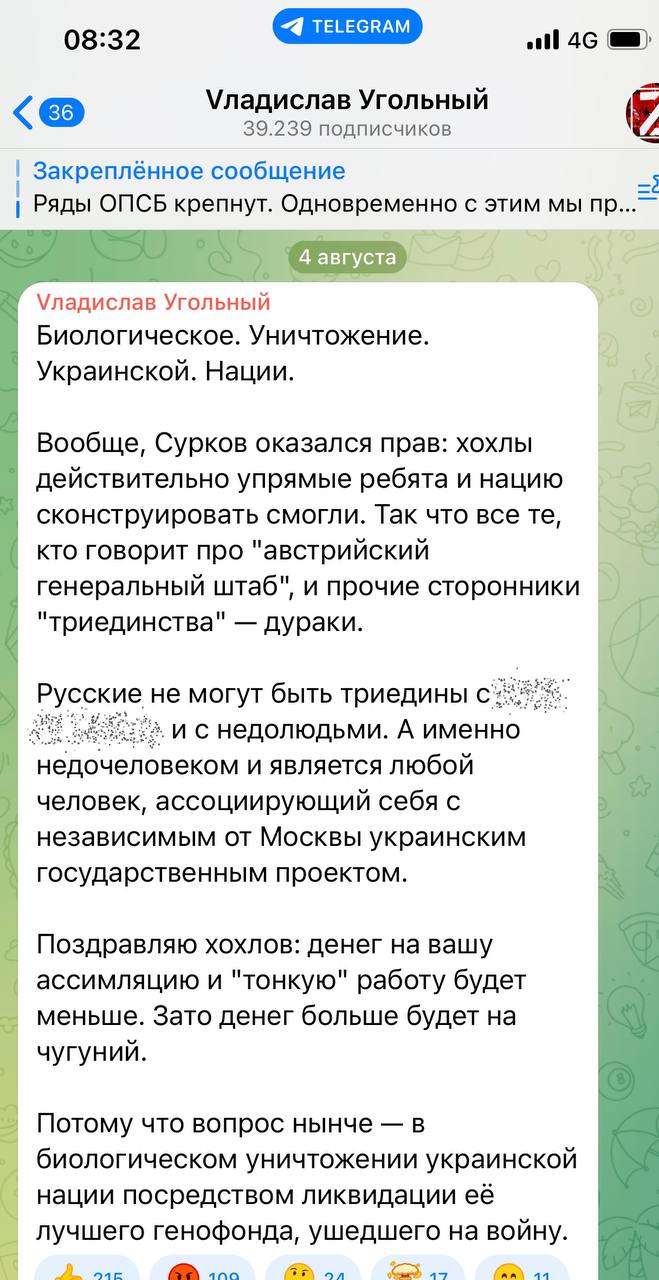Tap the thinking face reaction with 24
The image size is (659, 1280).
point(312,1268)
